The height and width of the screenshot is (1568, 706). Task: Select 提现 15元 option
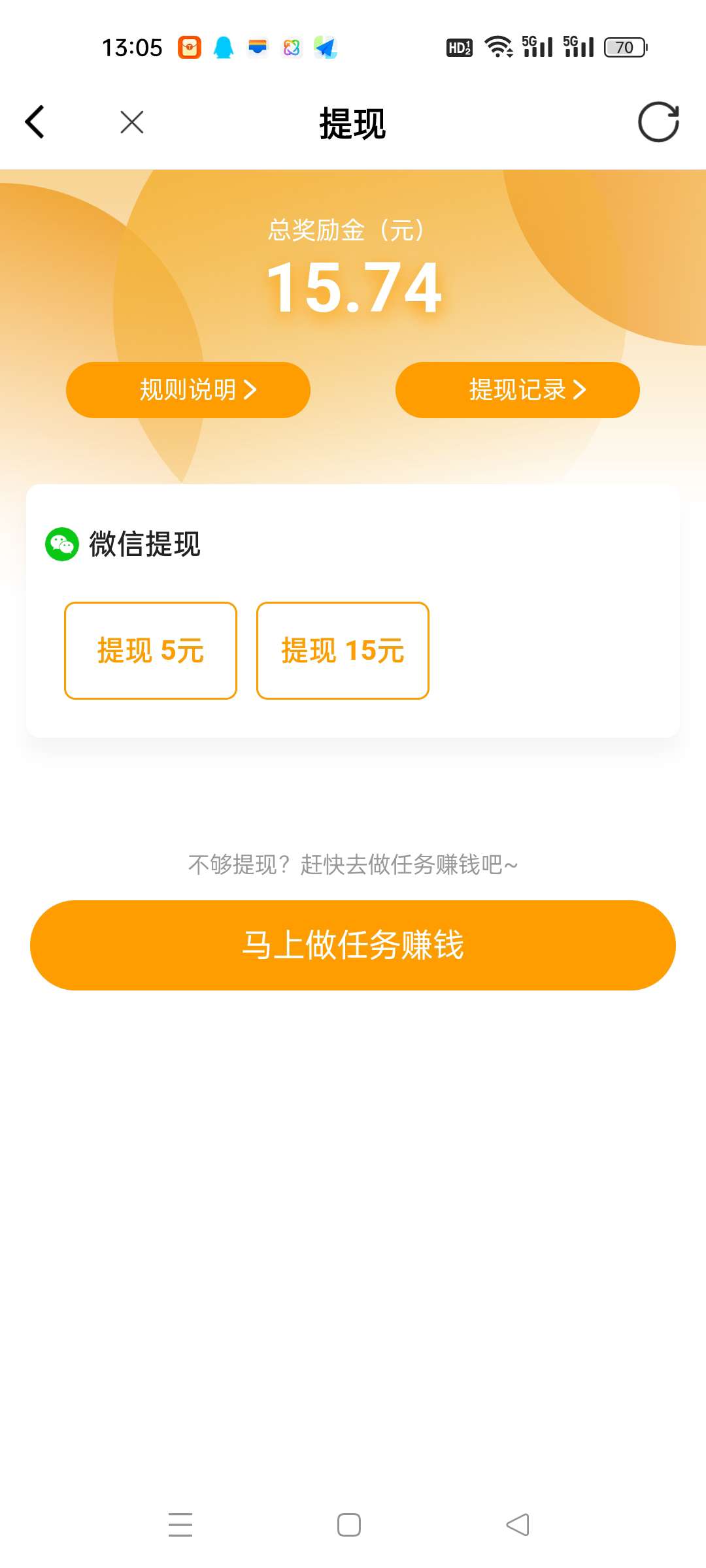tap(343, 651)
